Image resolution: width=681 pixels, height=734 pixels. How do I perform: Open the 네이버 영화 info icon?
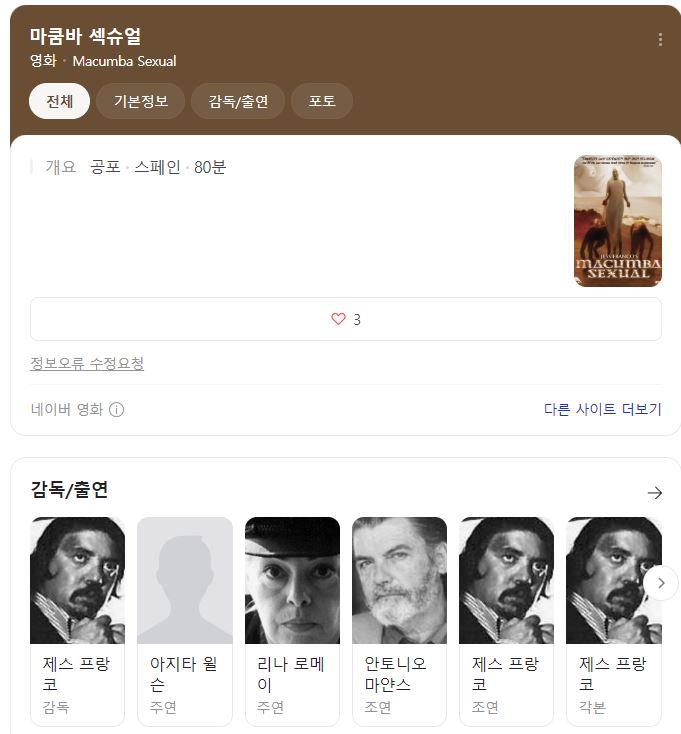coord(117,409)
